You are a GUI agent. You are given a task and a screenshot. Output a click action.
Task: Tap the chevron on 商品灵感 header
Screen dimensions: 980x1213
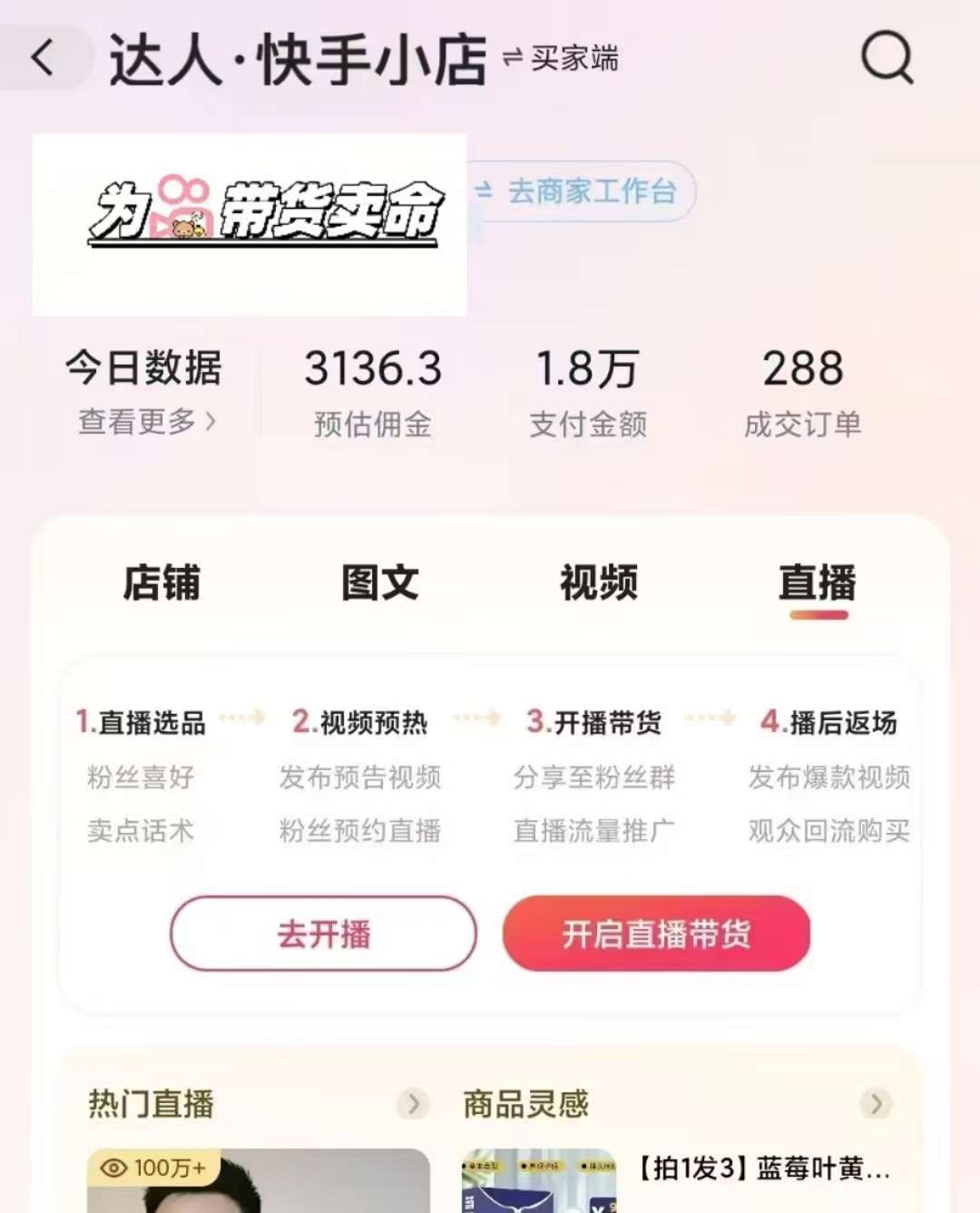(x=876, y=1106)
